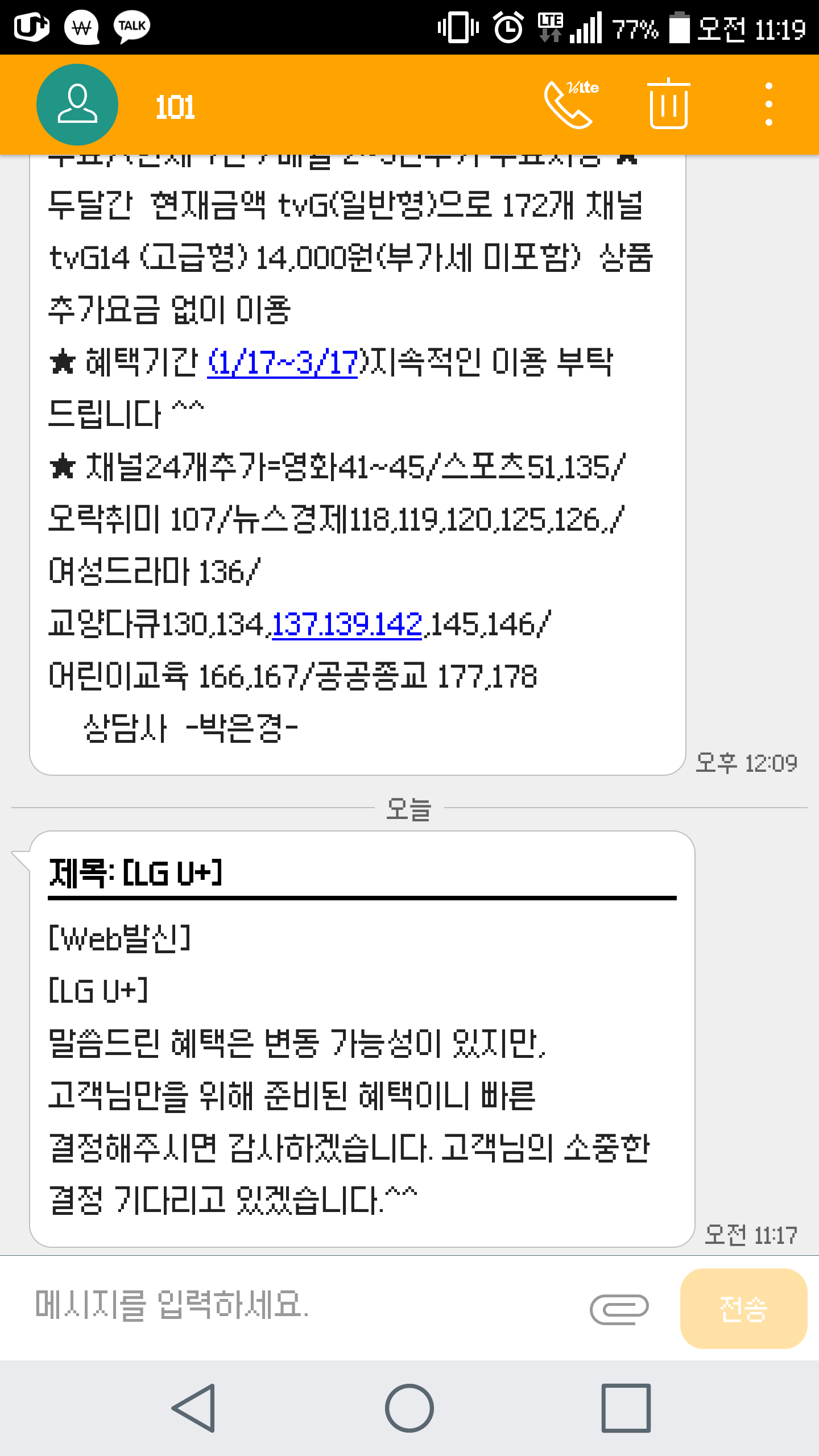Tap the 전송 send button
This screenshot has height=1456, width=819.
click(743, 1308)
